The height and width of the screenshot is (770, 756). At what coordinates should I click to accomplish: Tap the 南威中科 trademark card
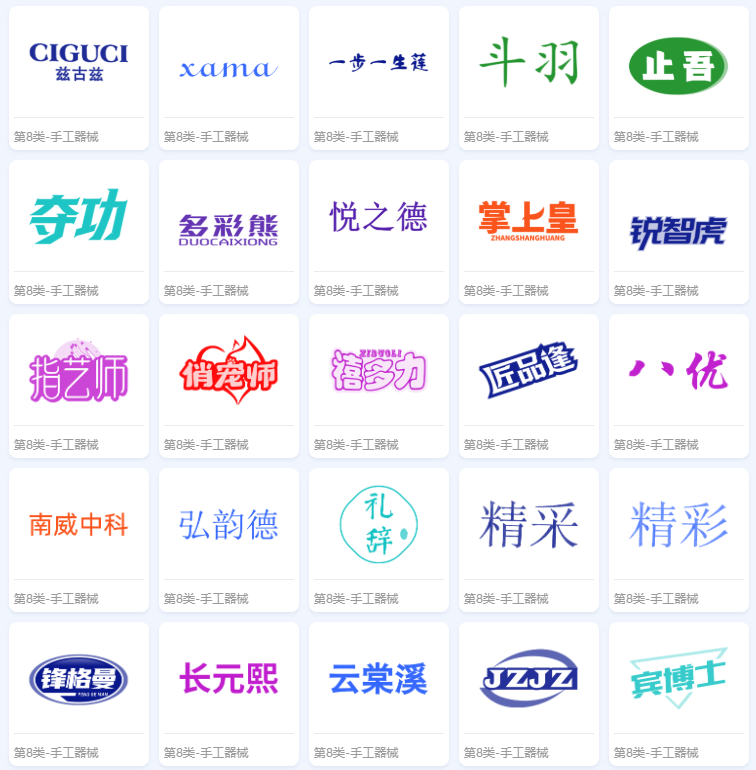[x=79, y=540]
